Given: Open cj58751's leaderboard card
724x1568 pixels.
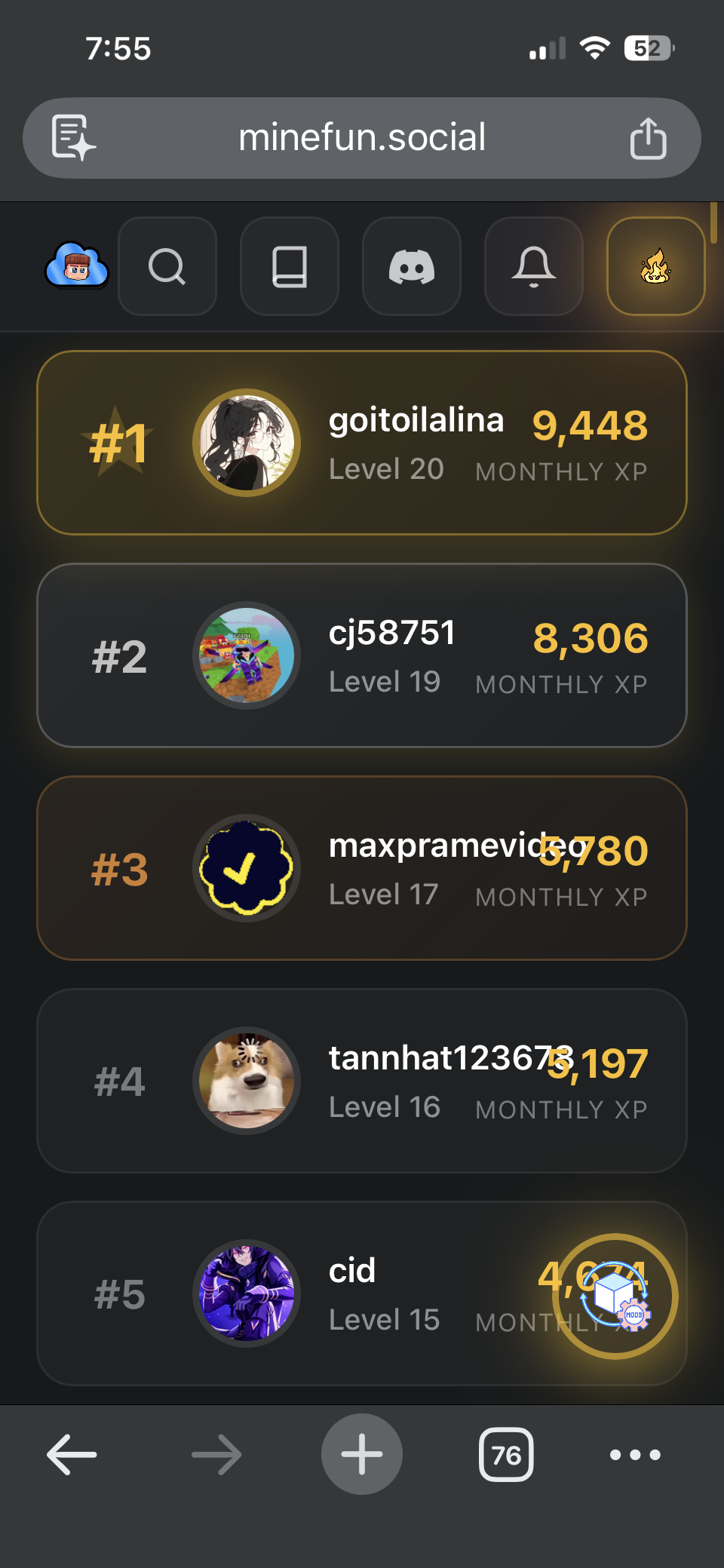Looking at the screenshot, I should pos(362,655).
